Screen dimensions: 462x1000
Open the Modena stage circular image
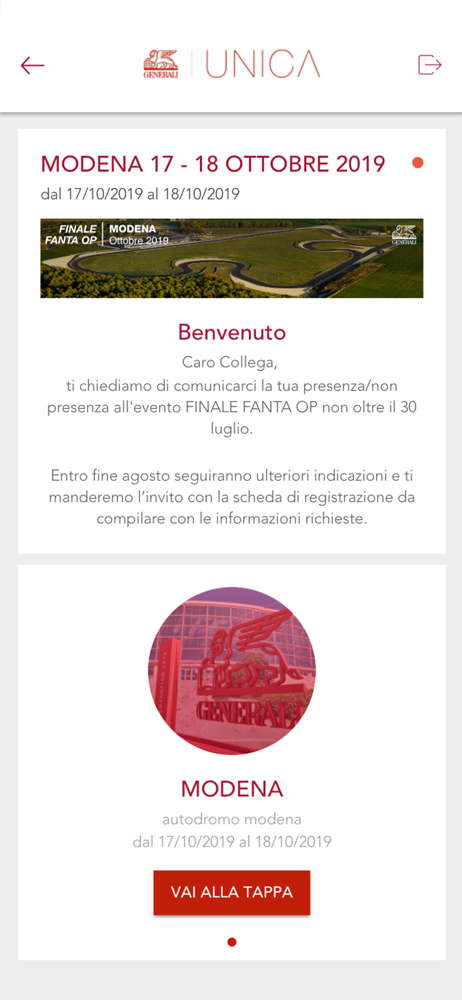pyautogui.click(x=232, y=670)
